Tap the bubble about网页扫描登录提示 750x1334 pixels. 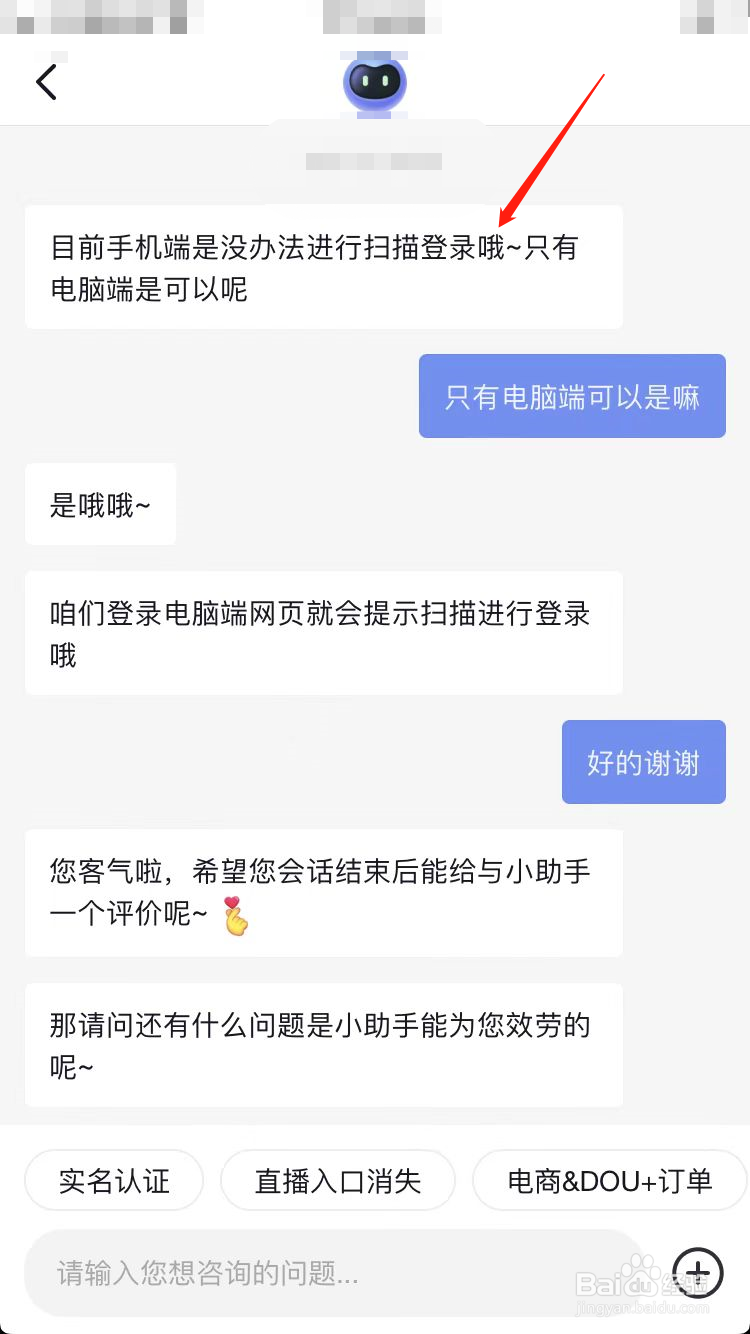pyautogui.click(x=323, y=633)
